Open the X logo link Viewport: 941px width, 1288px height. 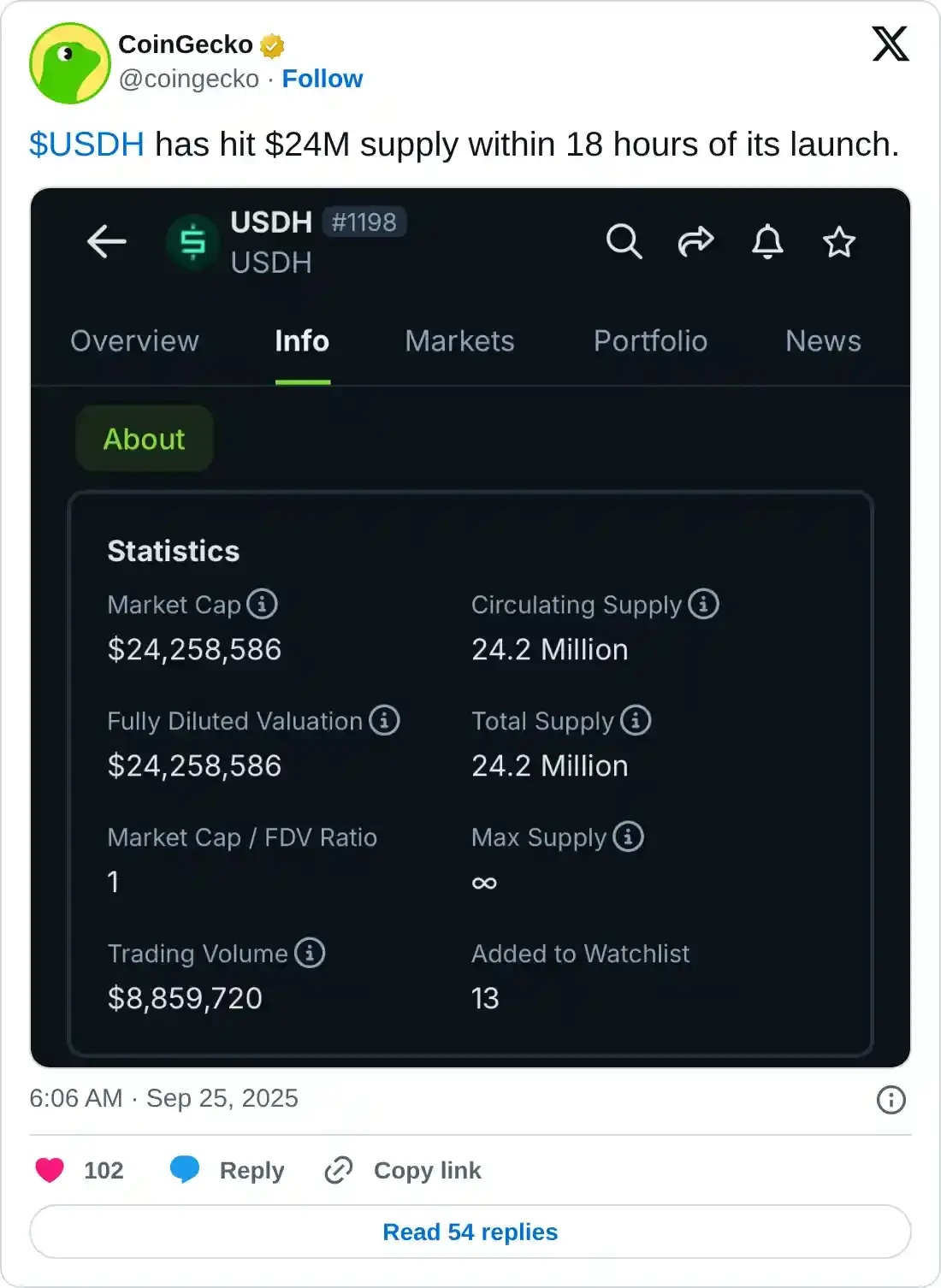(x=890, y=44)
